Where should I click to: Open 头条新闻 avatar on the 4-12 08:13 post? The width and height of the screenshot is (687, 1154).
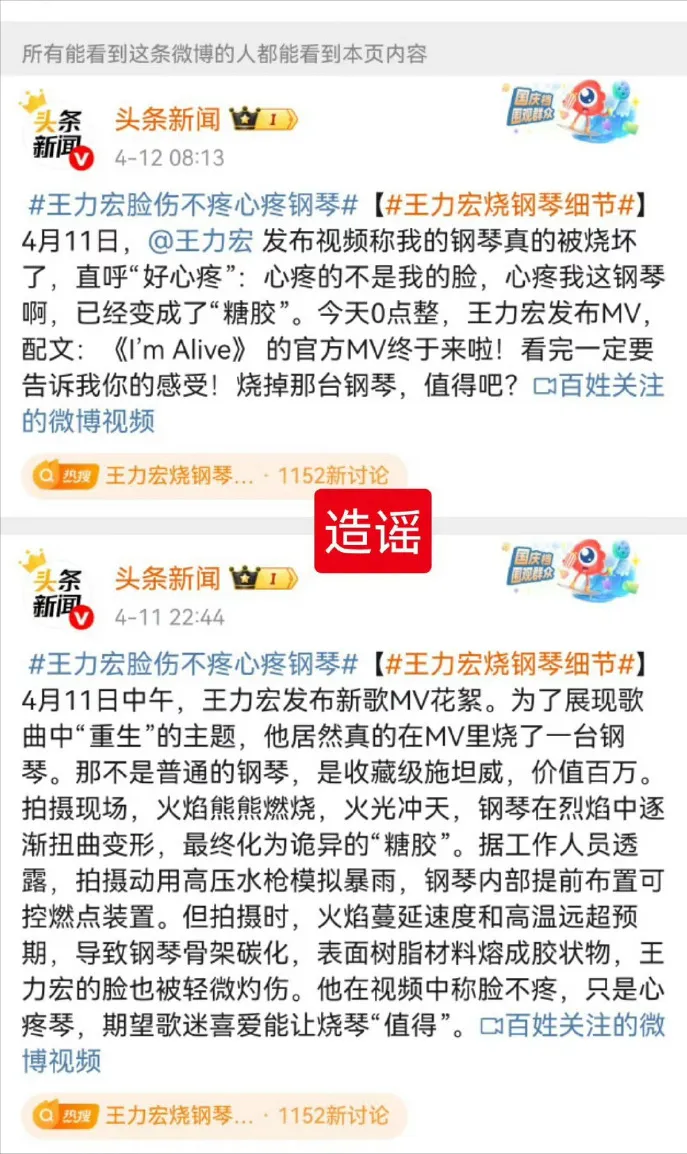coord(57,130)
